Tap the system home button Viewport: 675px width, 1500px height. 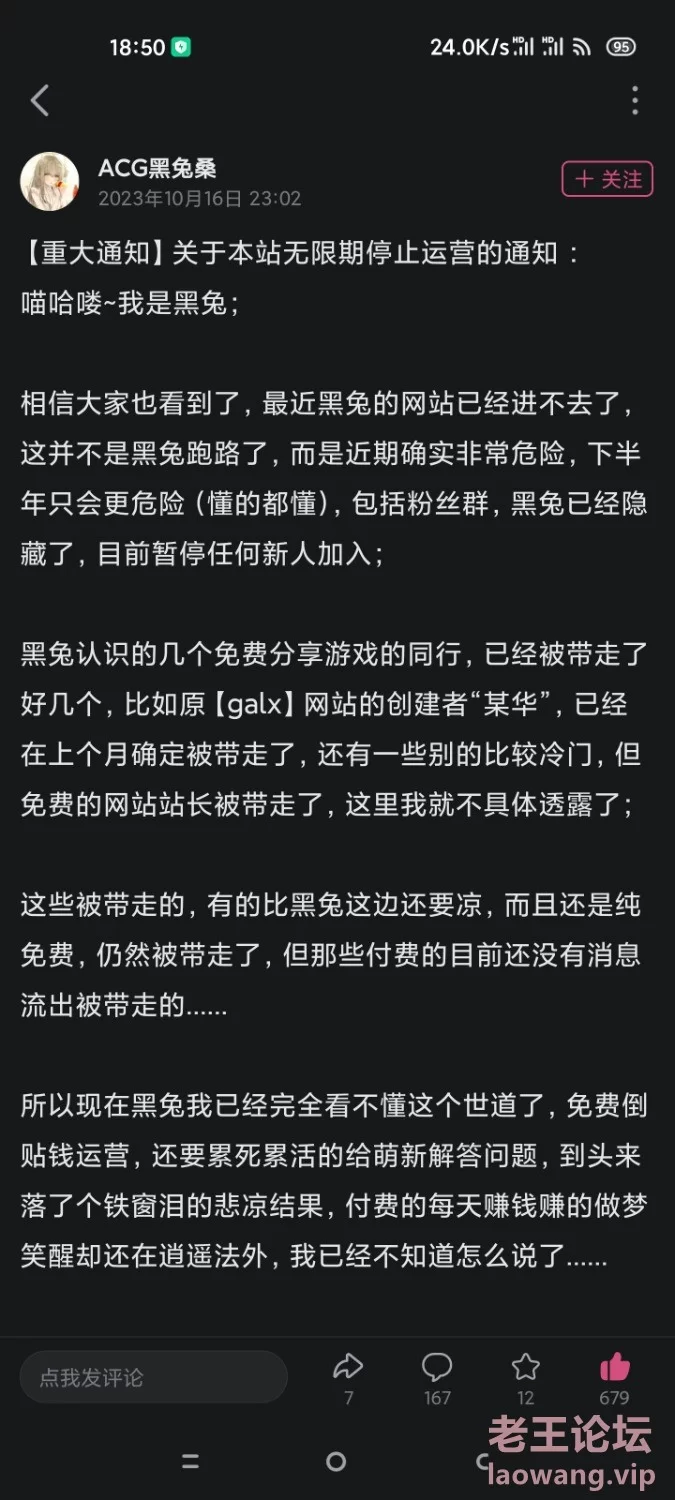click(337, 1461)
